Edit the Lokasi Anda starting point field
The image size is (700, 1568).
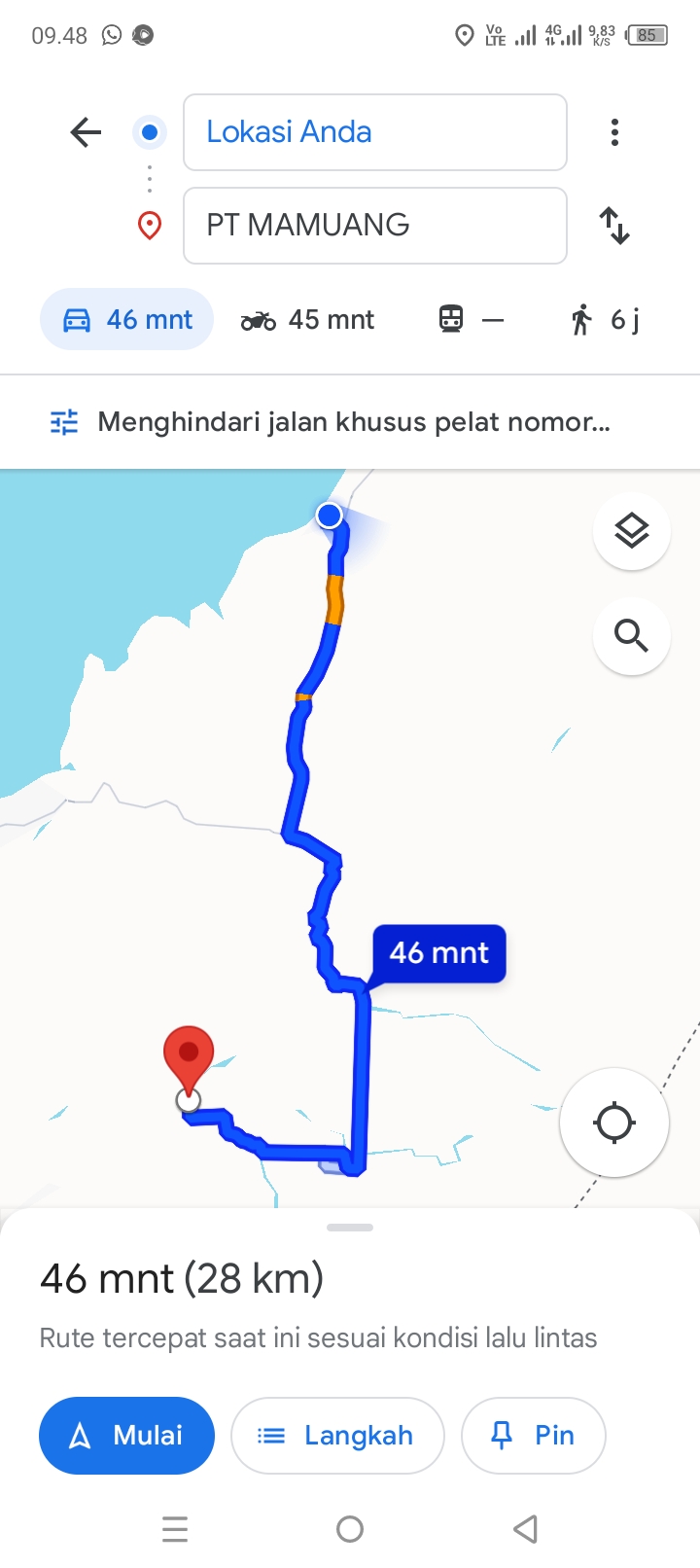click(x=374, y=132)
